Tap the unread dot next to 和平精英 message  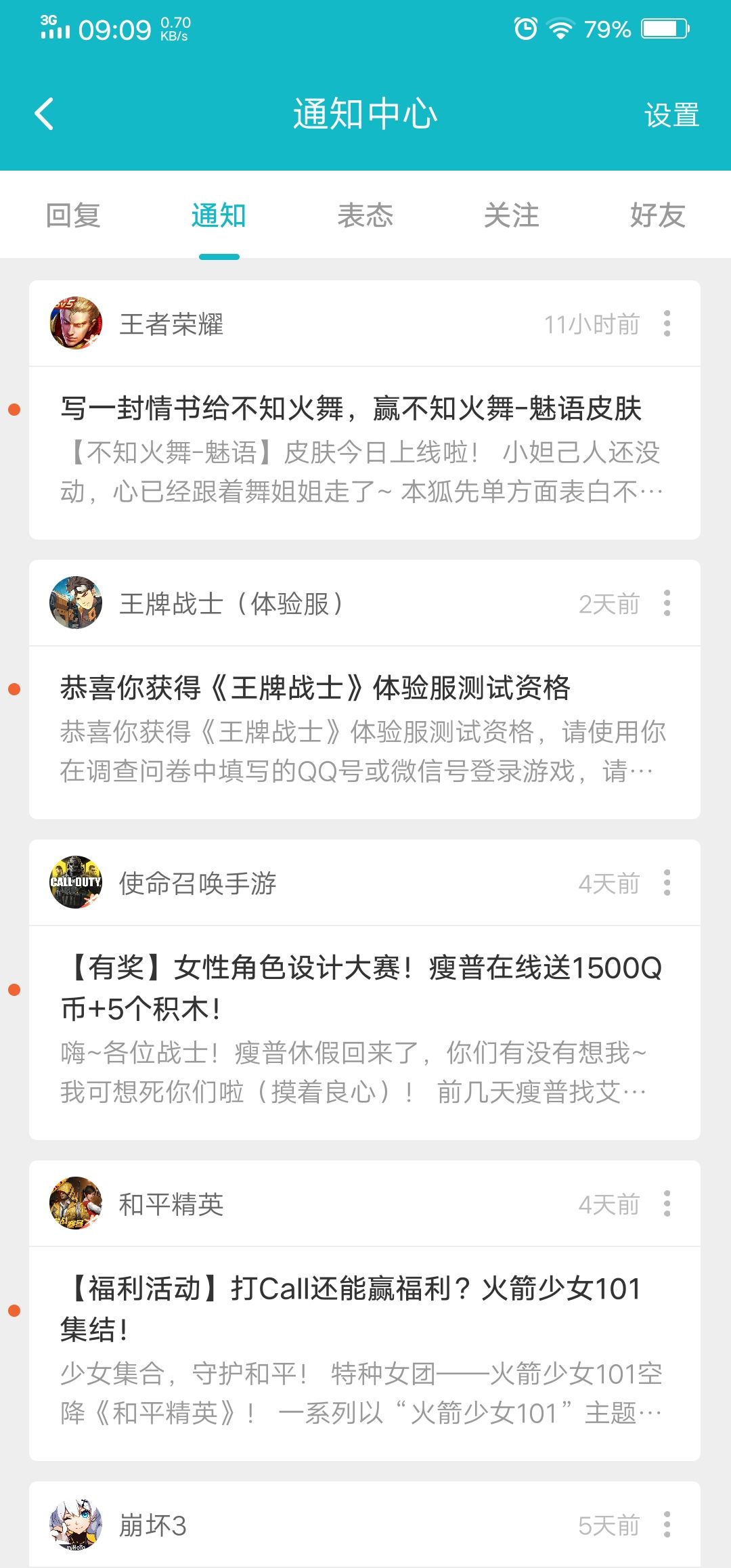(x=16, y=1309)
